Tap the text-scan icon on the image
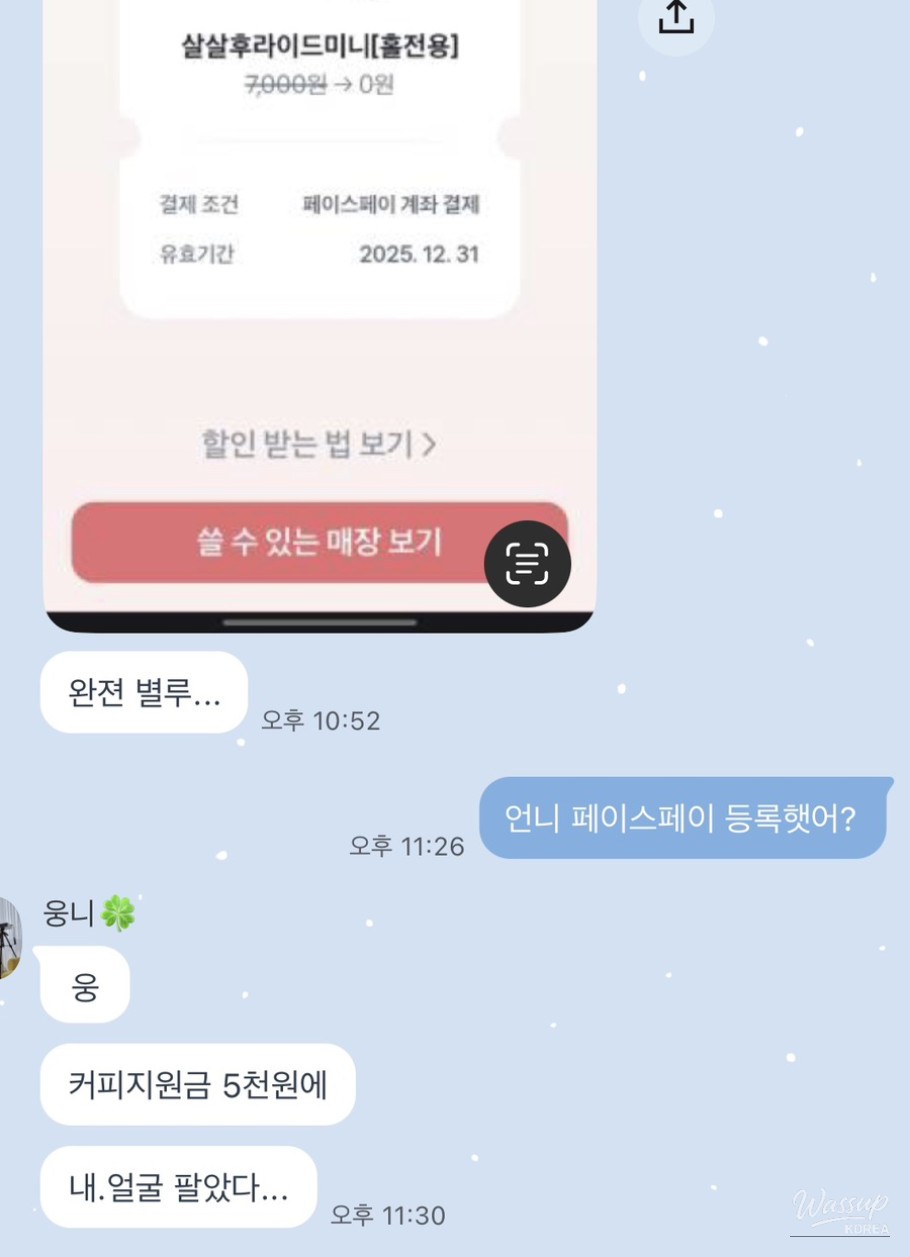The height and width of the screenshot is (1257, 910). coord(527,565)
